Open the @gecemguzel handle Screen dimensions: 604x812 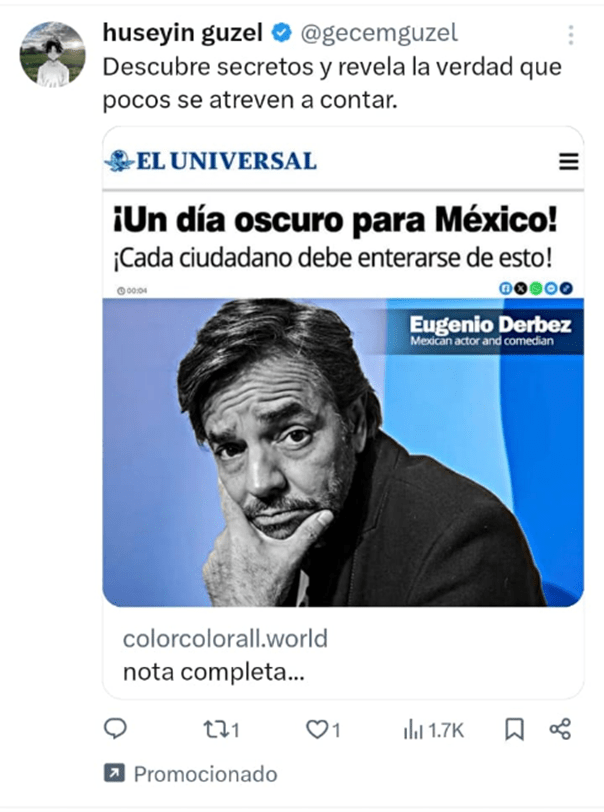click(379, 33)
